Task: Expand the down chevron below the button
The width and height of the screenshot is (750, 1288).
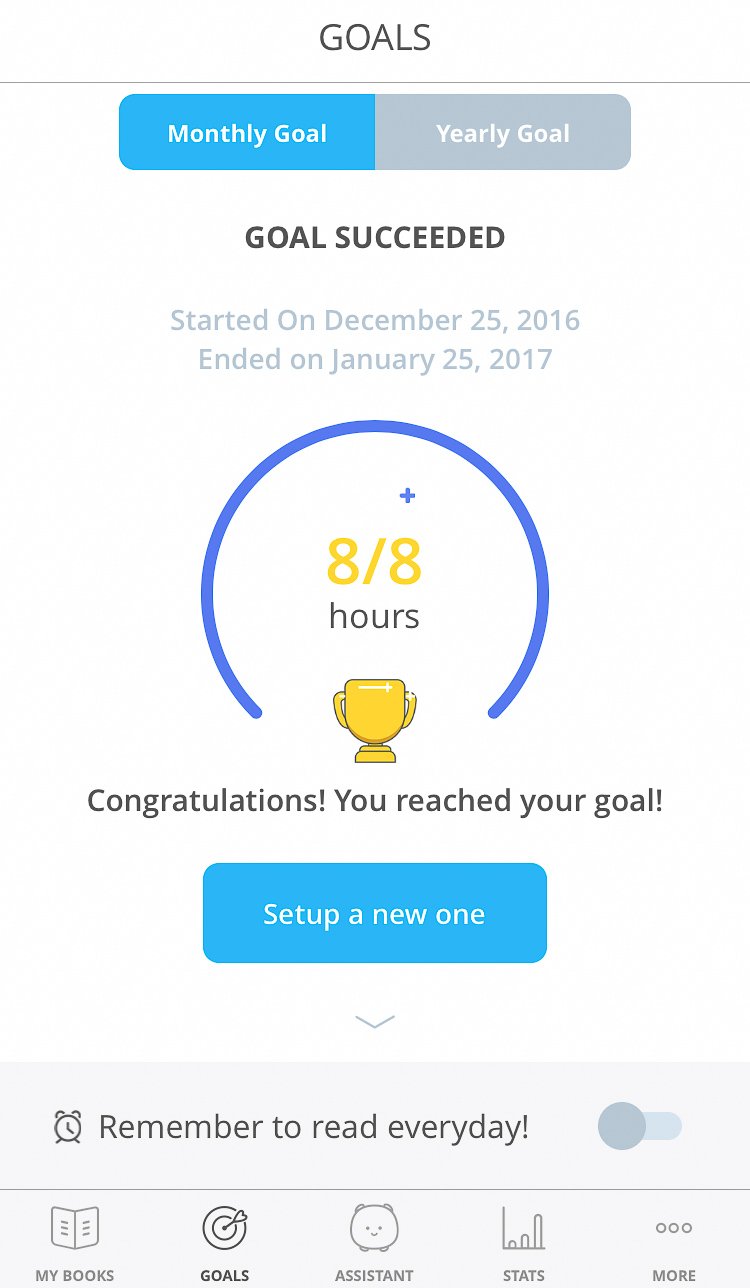Action: tap(375, 1021)
